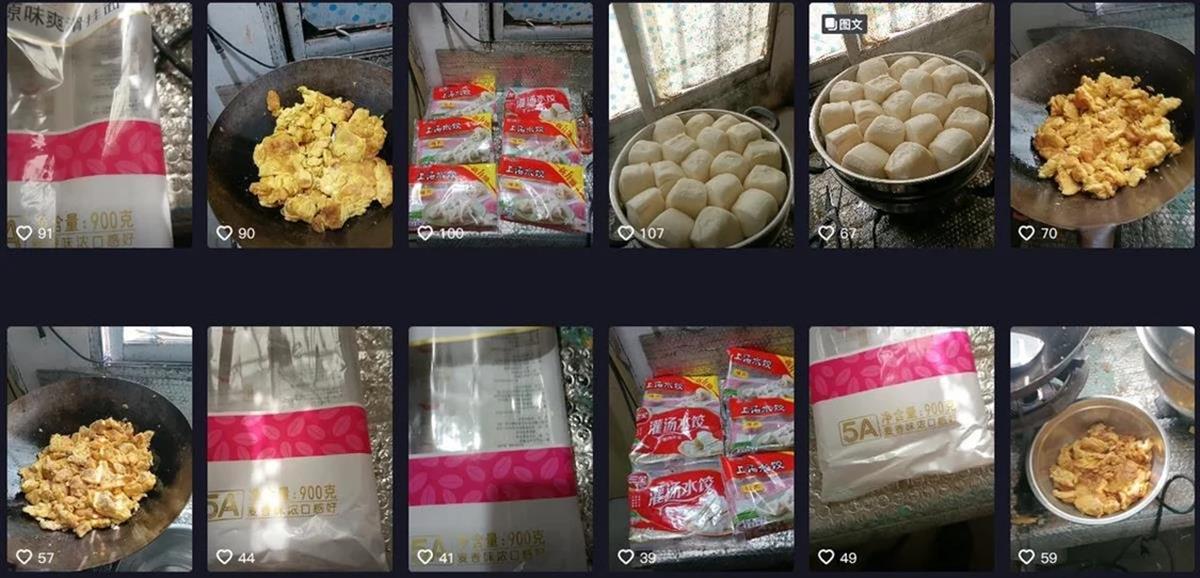Image resolution: width=1200 pixels, height=578 pixels.
Task: Open the 5A package video with 44 likes
Action: coord(299,448)
